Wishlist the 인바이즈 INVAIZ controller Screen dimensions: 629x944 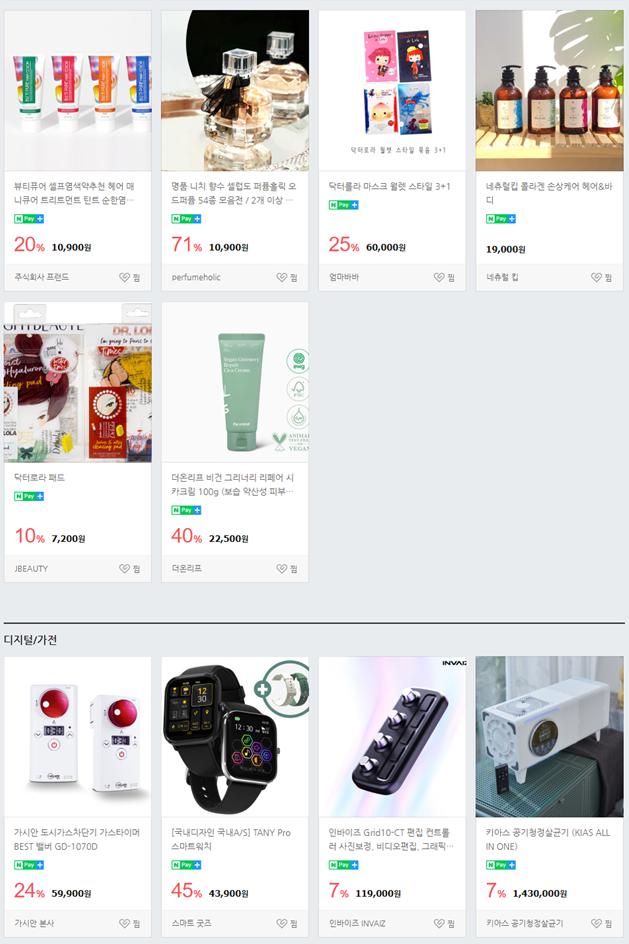pos(444,923)
